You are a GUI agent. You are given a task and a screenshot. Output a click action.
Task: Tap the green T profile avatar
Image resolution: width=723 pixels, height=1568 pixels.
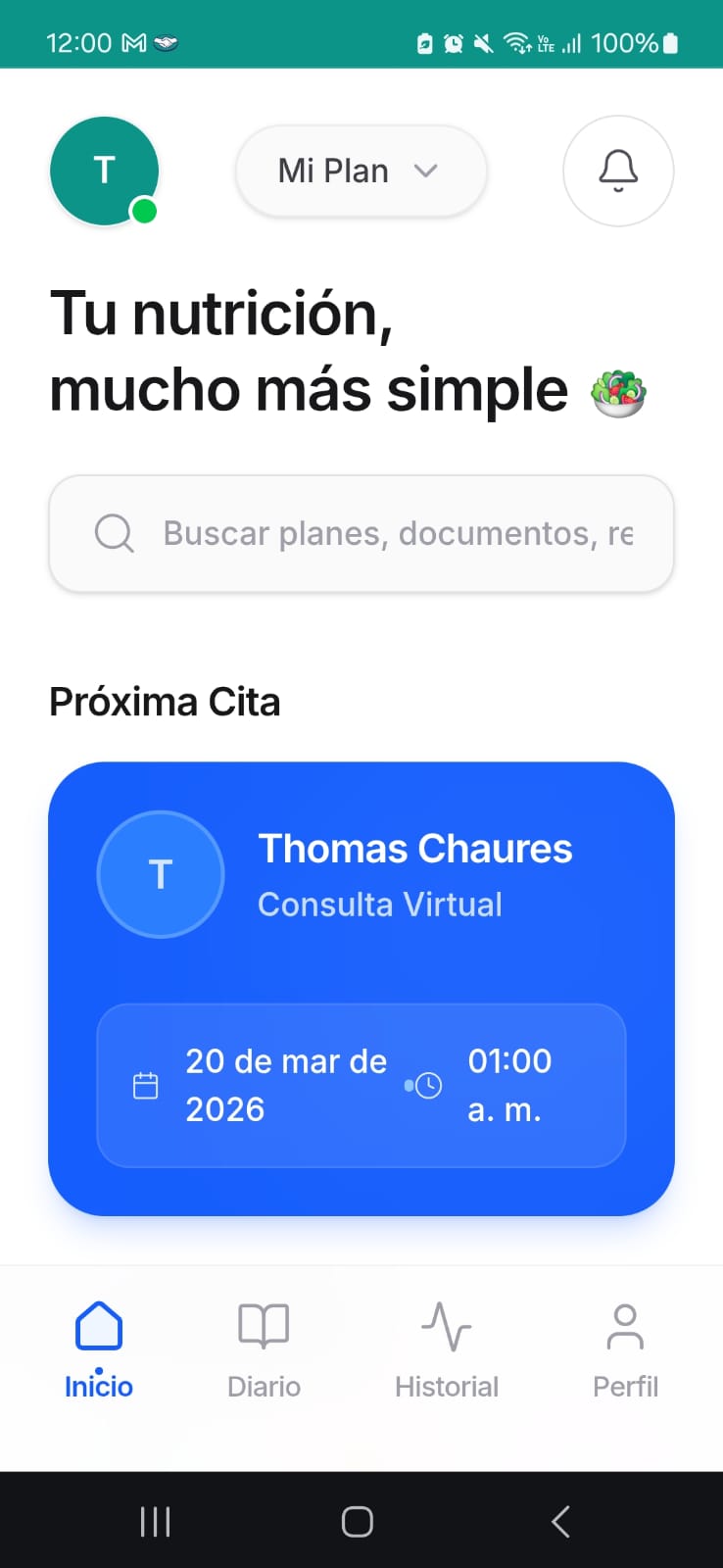(104, 171)
